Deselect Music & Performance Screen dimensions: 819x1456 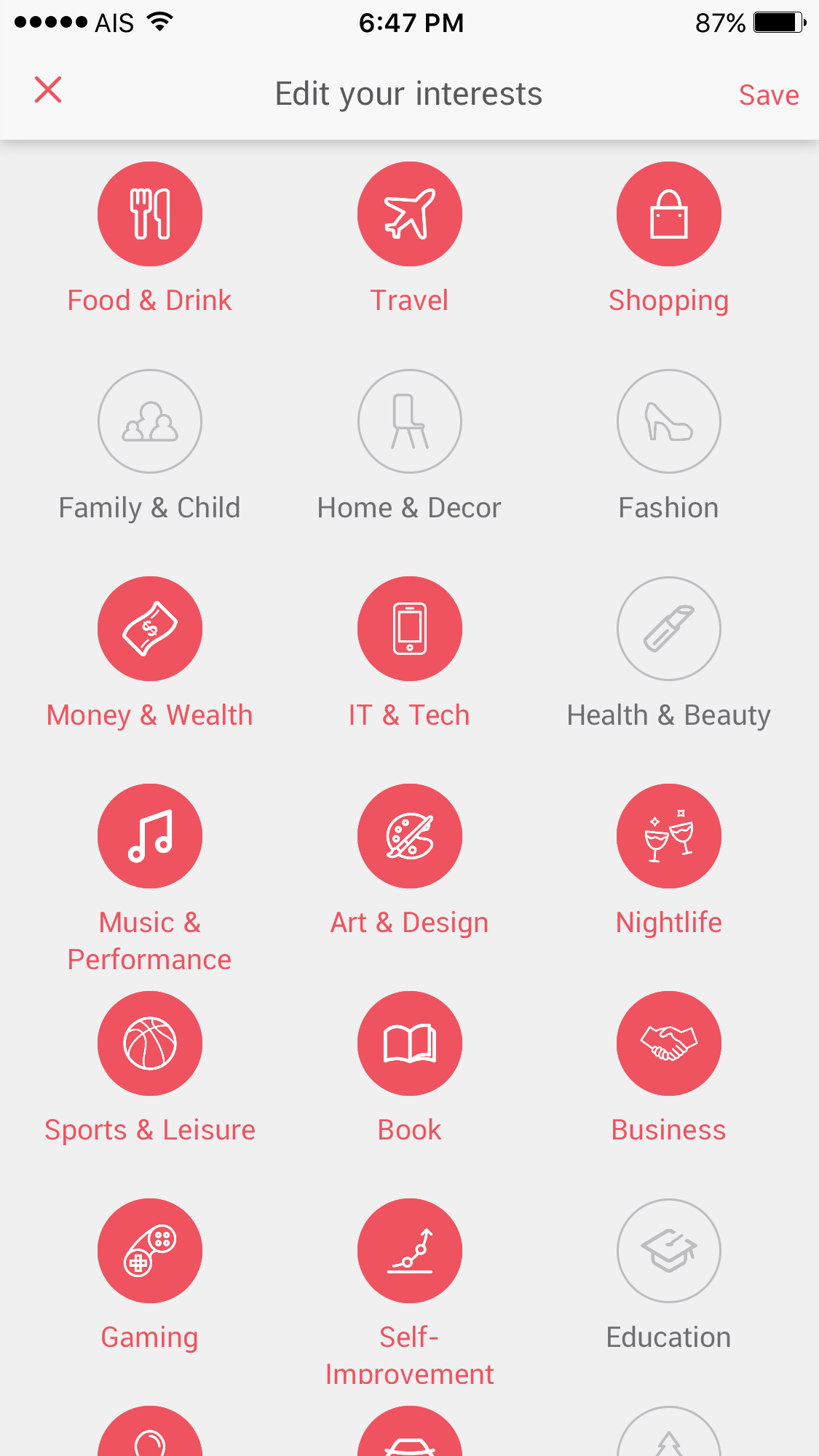(150, 836)
